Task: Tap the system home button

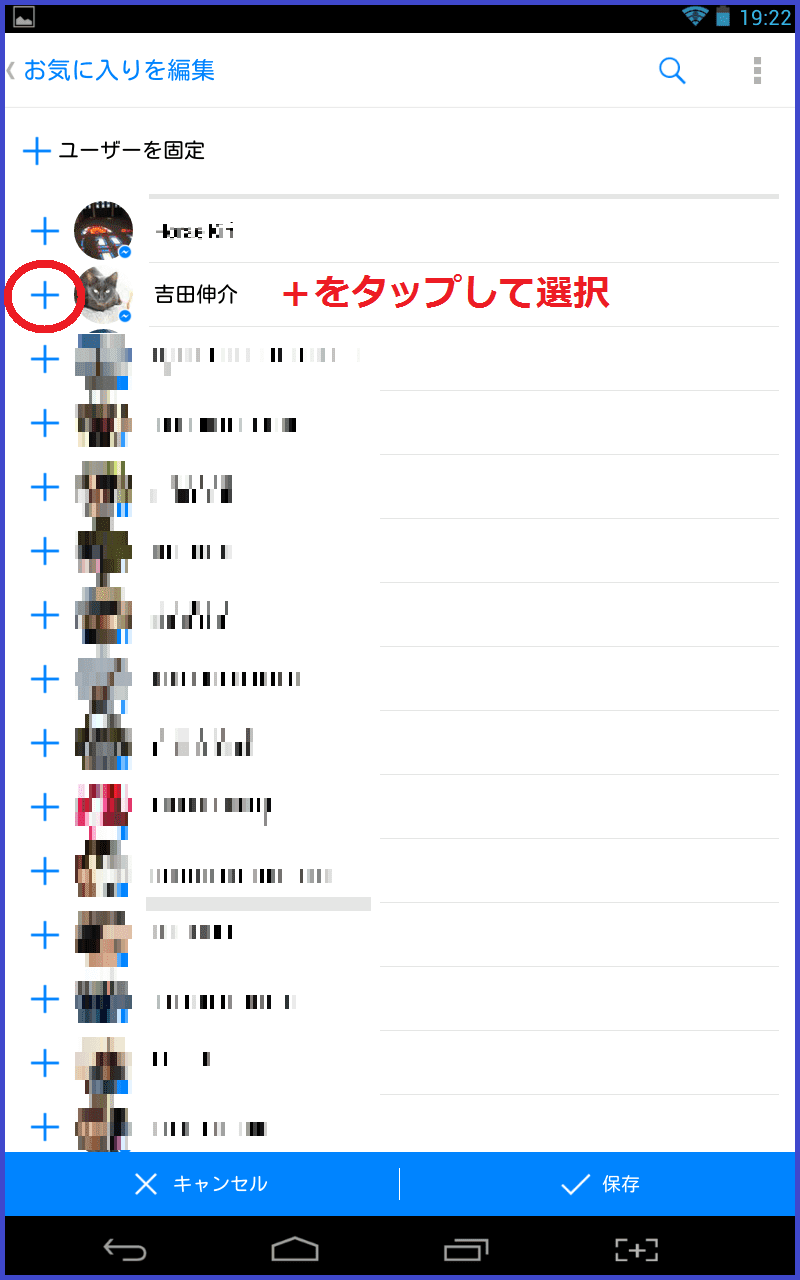Action: 295,1249
